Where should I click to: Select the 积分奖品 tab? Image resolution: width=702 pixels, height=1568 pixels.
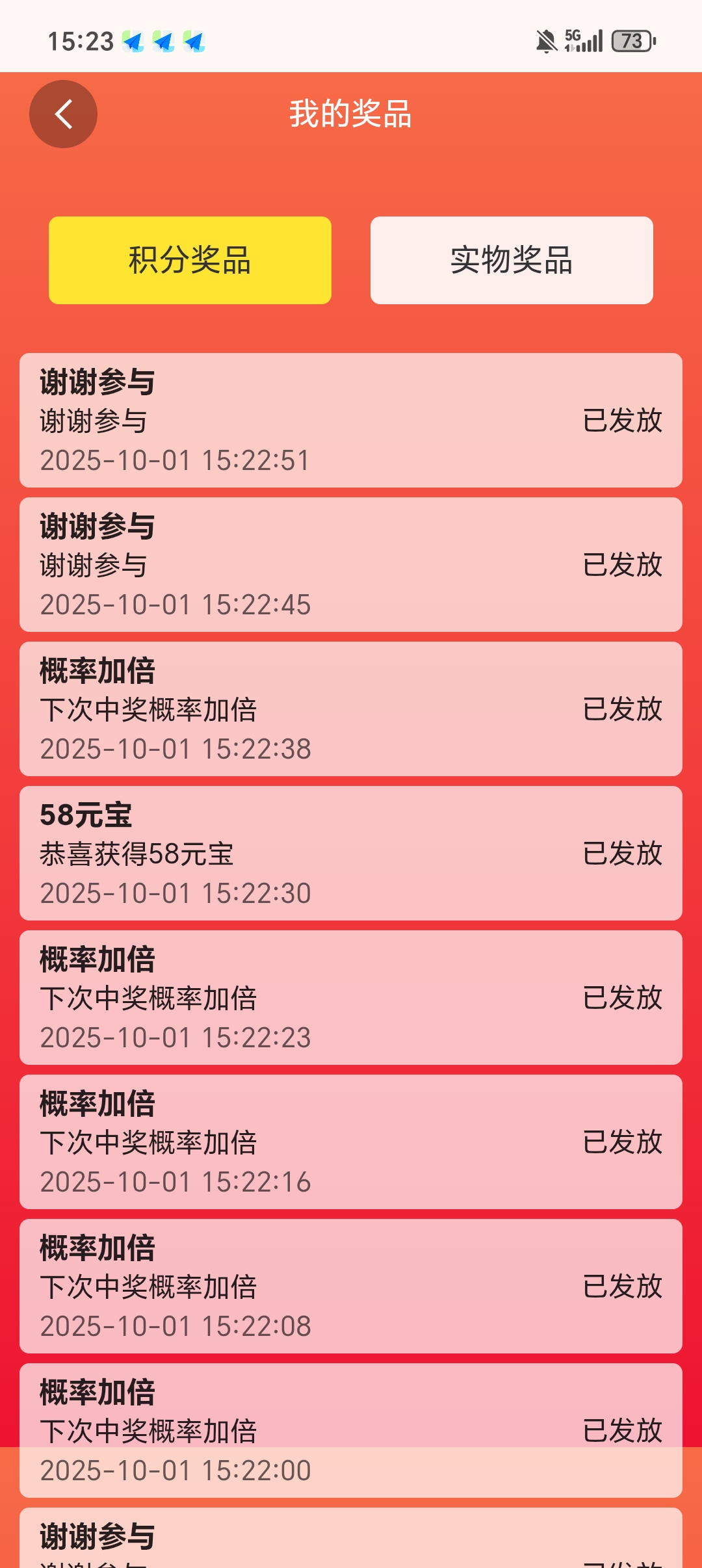190,261
